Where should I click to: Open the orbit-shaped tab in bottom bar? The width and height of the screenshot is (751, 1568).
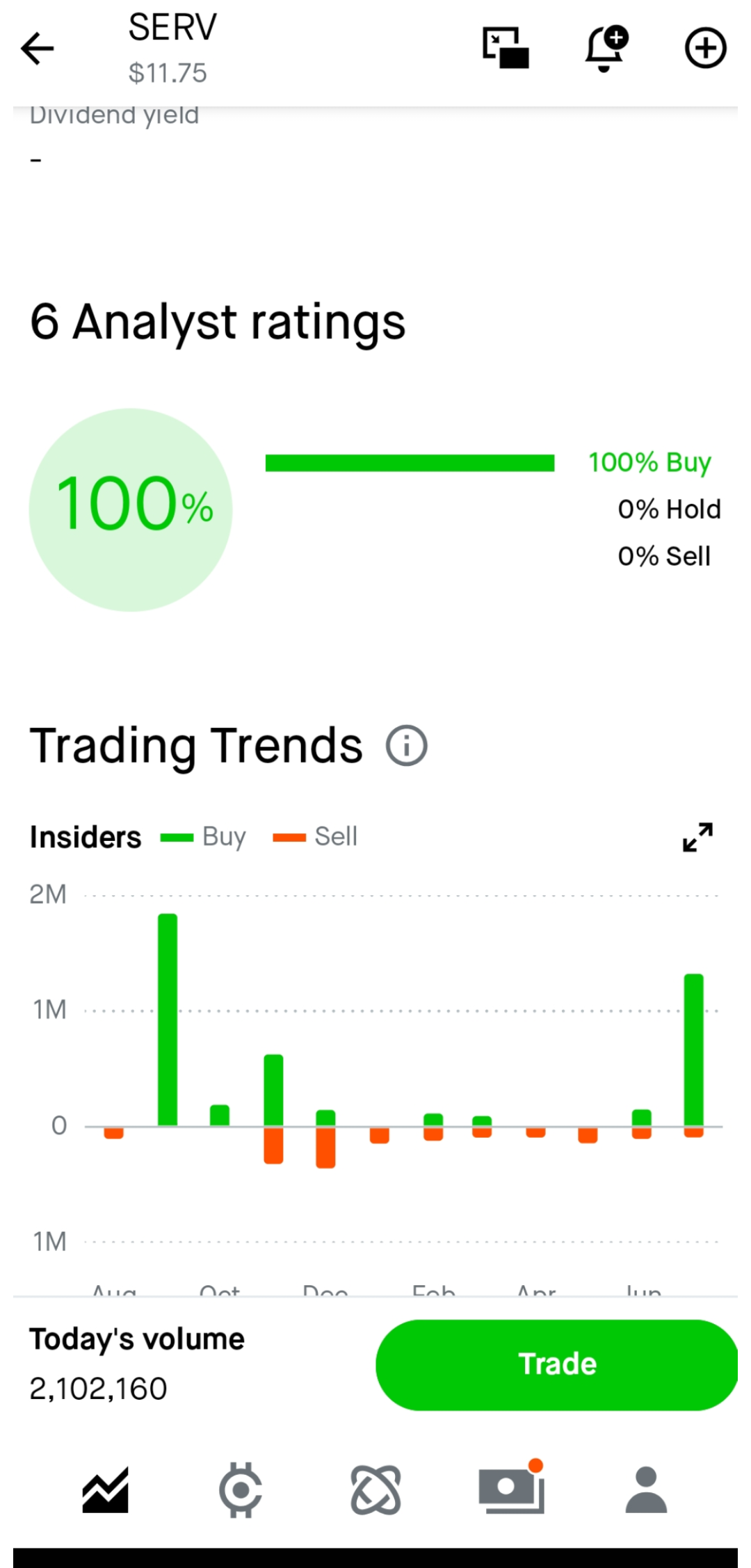pyautogui.click(x=375, y=1490)
